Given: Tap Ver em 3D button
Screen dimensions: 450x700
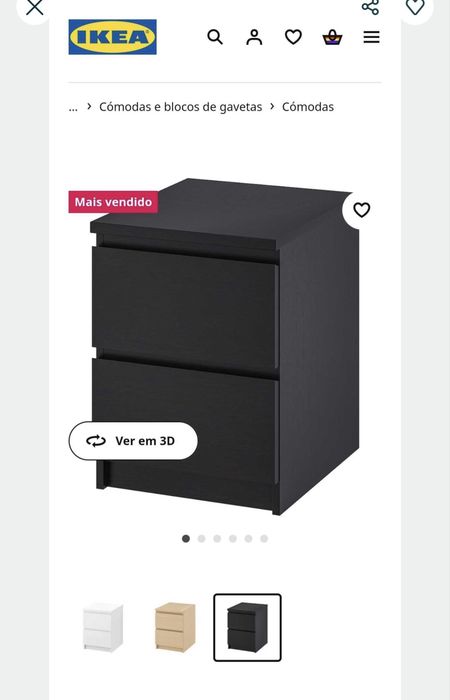Looking at the screenshot, I should 133,441.
